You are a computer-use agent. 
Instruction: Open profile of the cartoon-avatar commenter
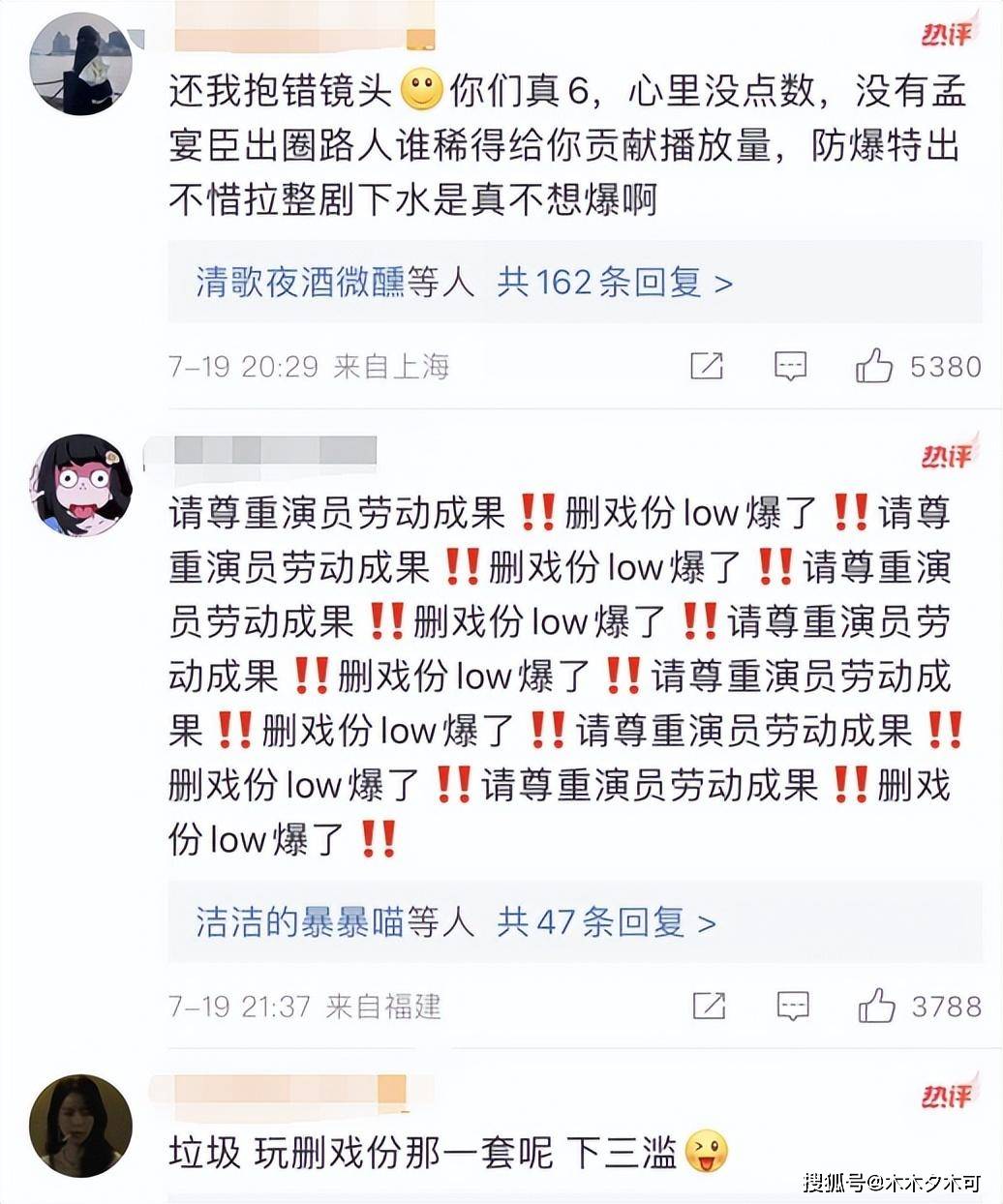pyautogui.click(x=81, y=485)
